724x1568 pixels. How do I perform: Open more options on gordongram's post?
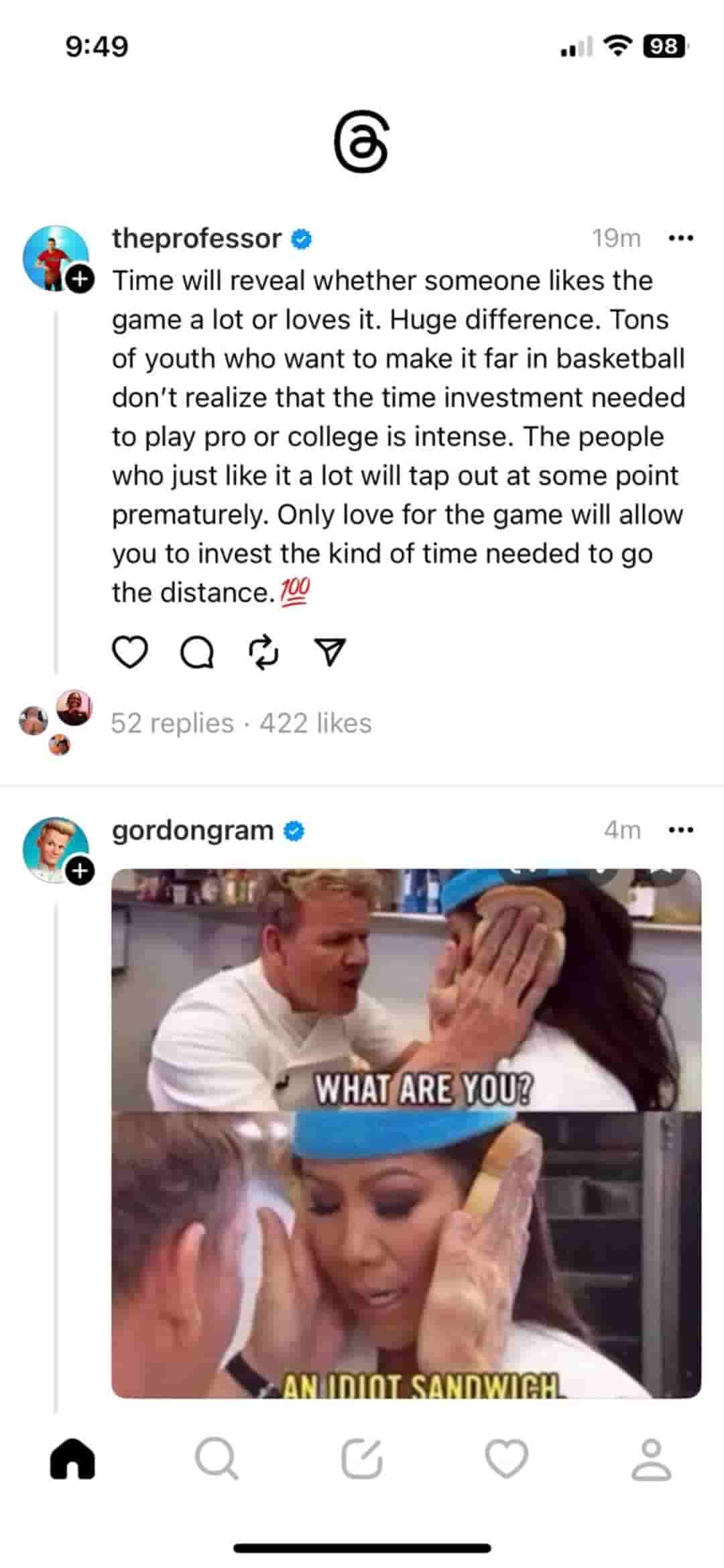pyautogui.click(x=681, y=830)
